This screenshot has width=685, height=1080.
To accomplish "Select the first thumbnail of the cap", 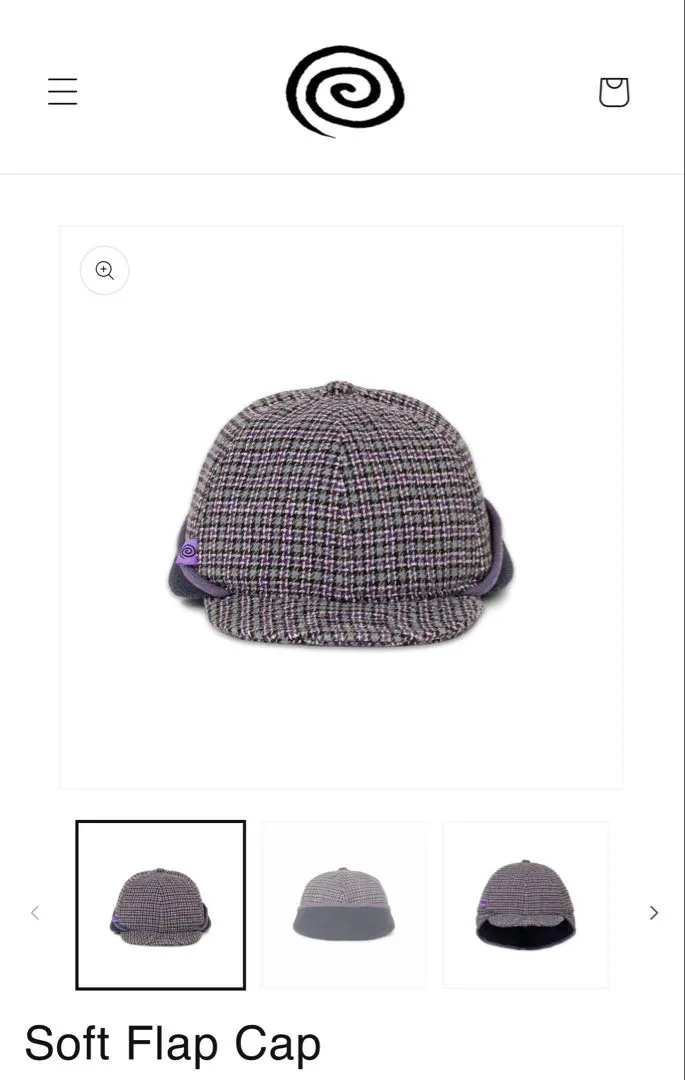I will tap(160, 905).
